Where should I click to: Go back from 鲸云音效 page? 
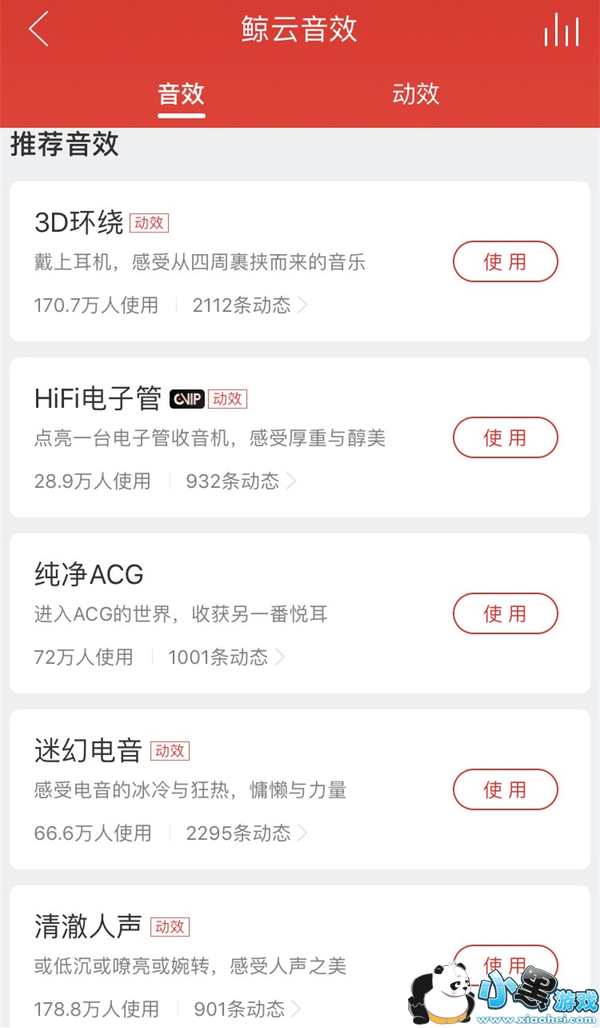pyautogui.click(x=39, y=30)
